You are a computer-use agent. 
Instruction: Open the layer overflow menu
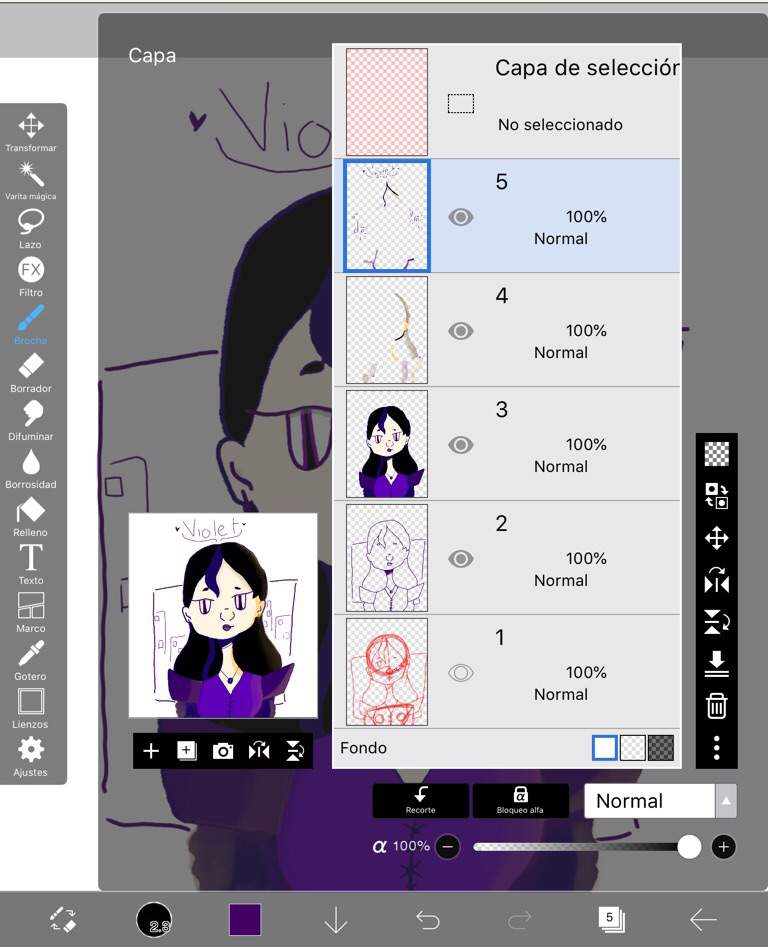716,748
